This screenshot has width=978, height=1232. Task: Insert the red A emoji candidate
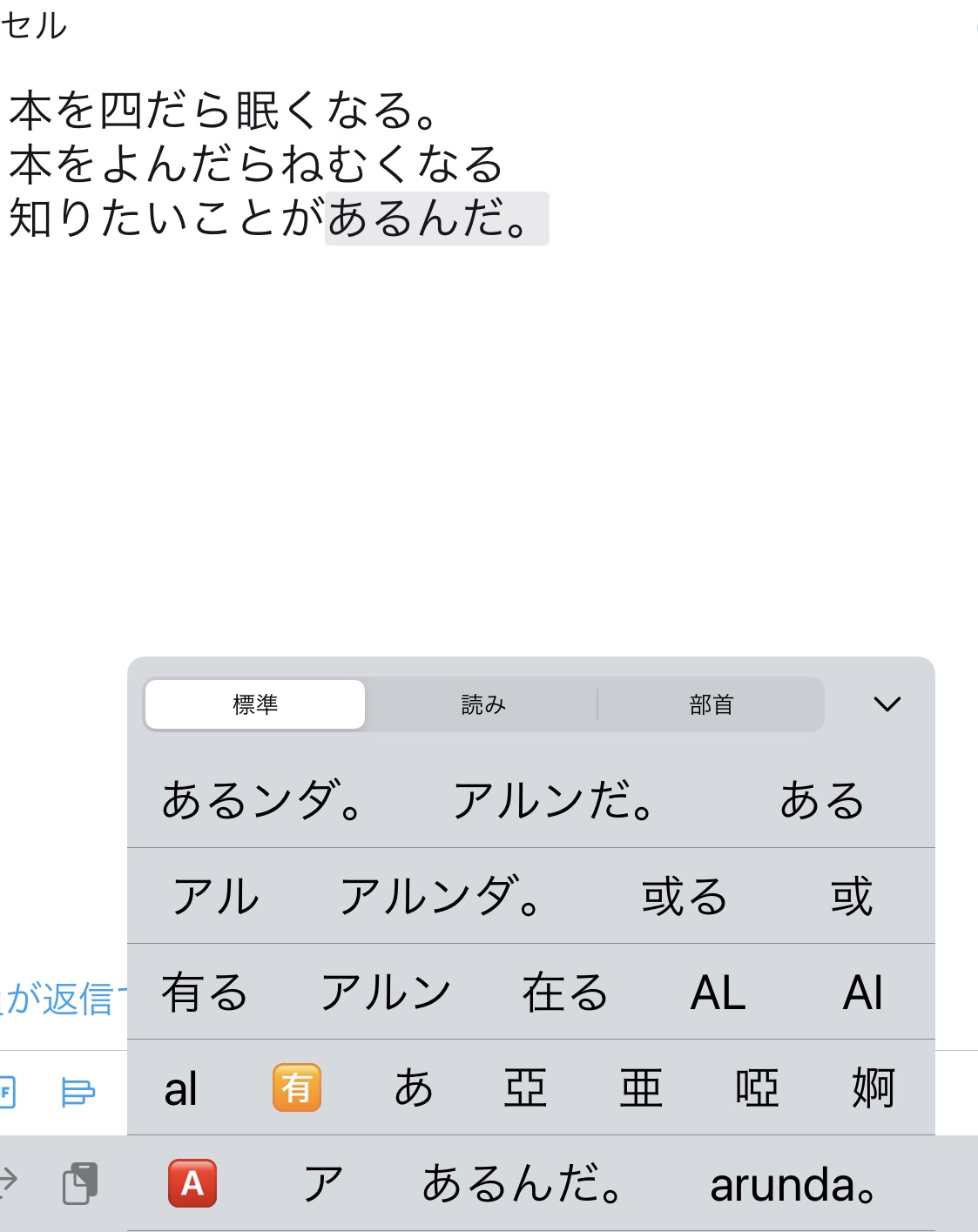(x=192, y=1183)
